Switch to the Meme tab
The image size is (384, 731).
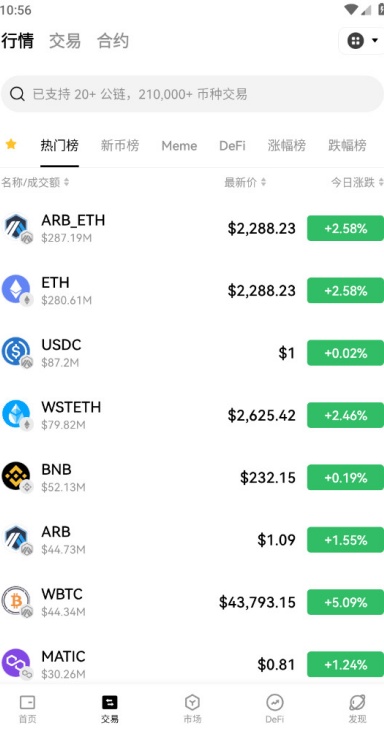point(179,146)
